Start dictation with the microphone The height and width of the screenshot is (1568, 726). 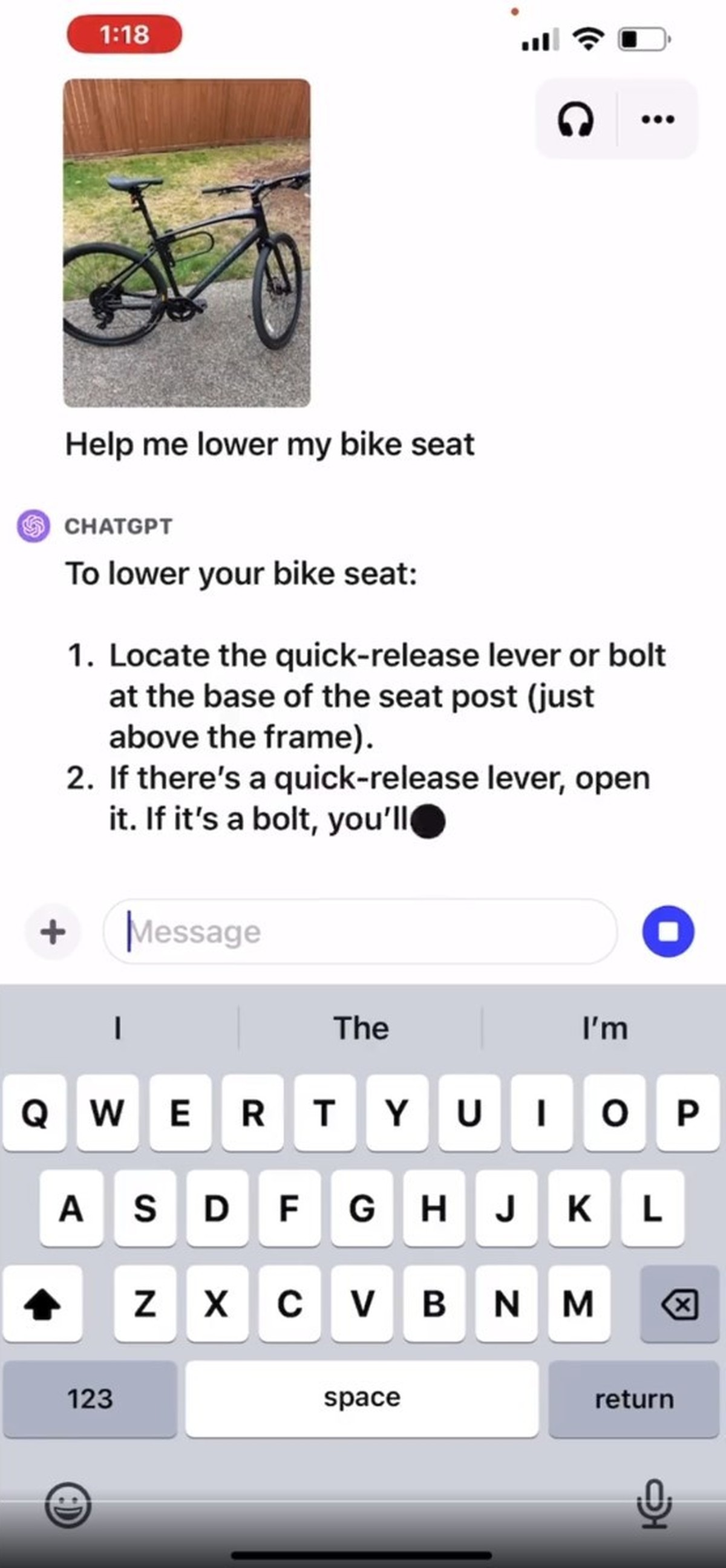(x=654, y=1504)
